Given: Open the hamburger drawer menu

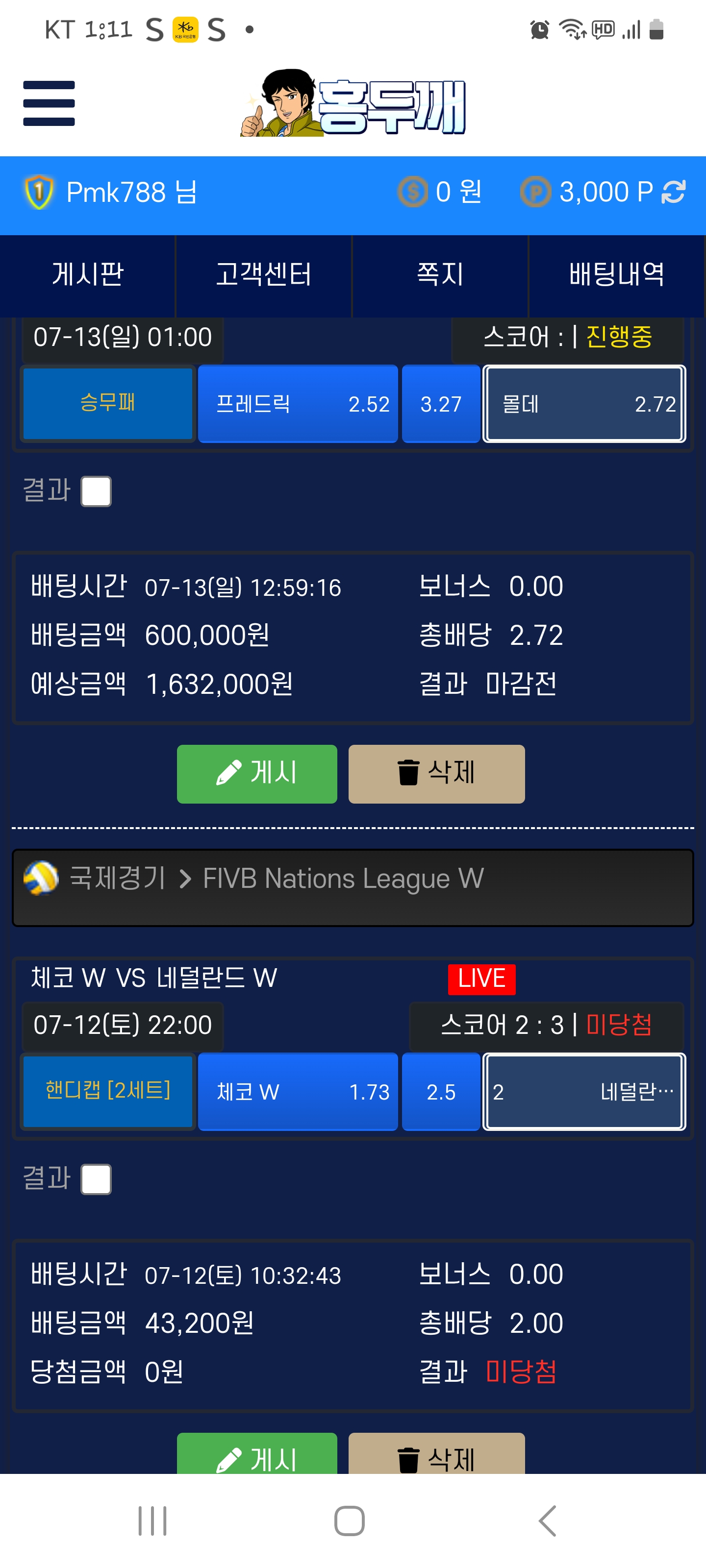Looking at the screenshot, I should [49, 103].
